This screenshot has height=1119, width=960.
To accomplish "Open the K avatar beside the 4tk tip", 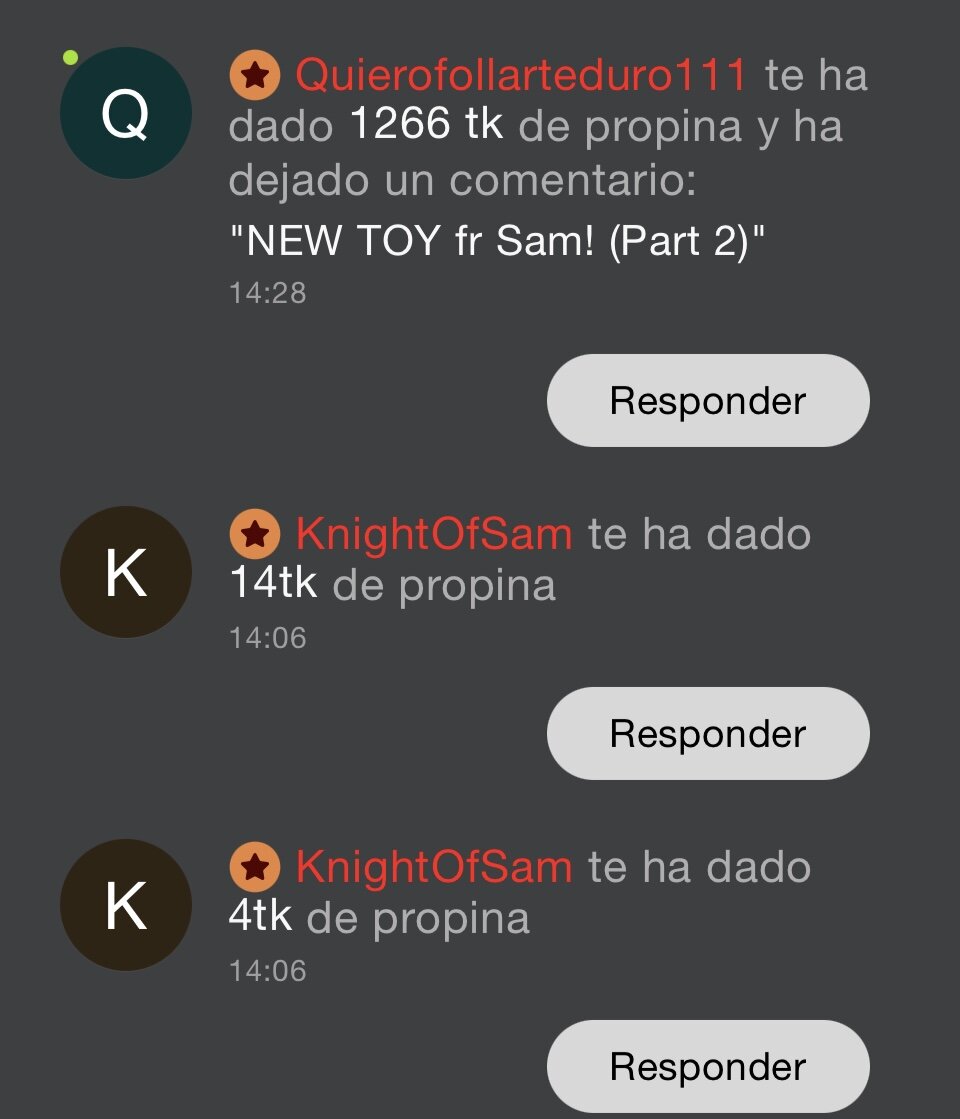I will click(125, 905).
